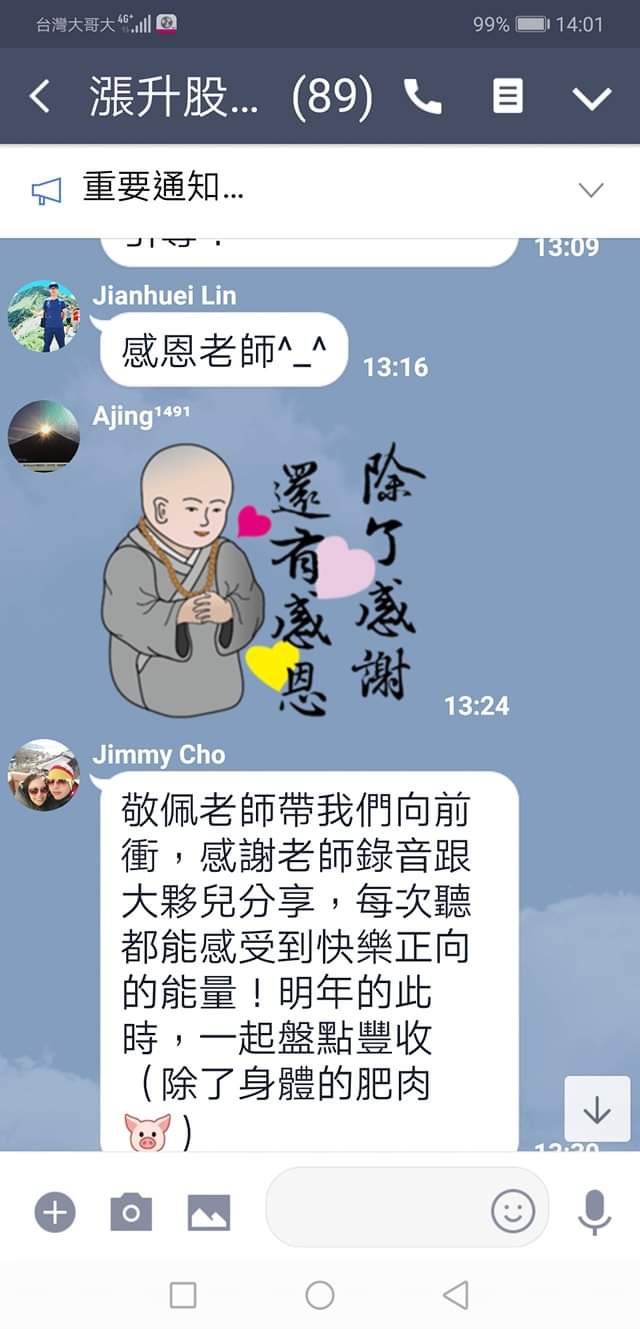Open the recent apps overview
The width and height of the screenshot is (640, 1329).
(x=183, y=1295)
